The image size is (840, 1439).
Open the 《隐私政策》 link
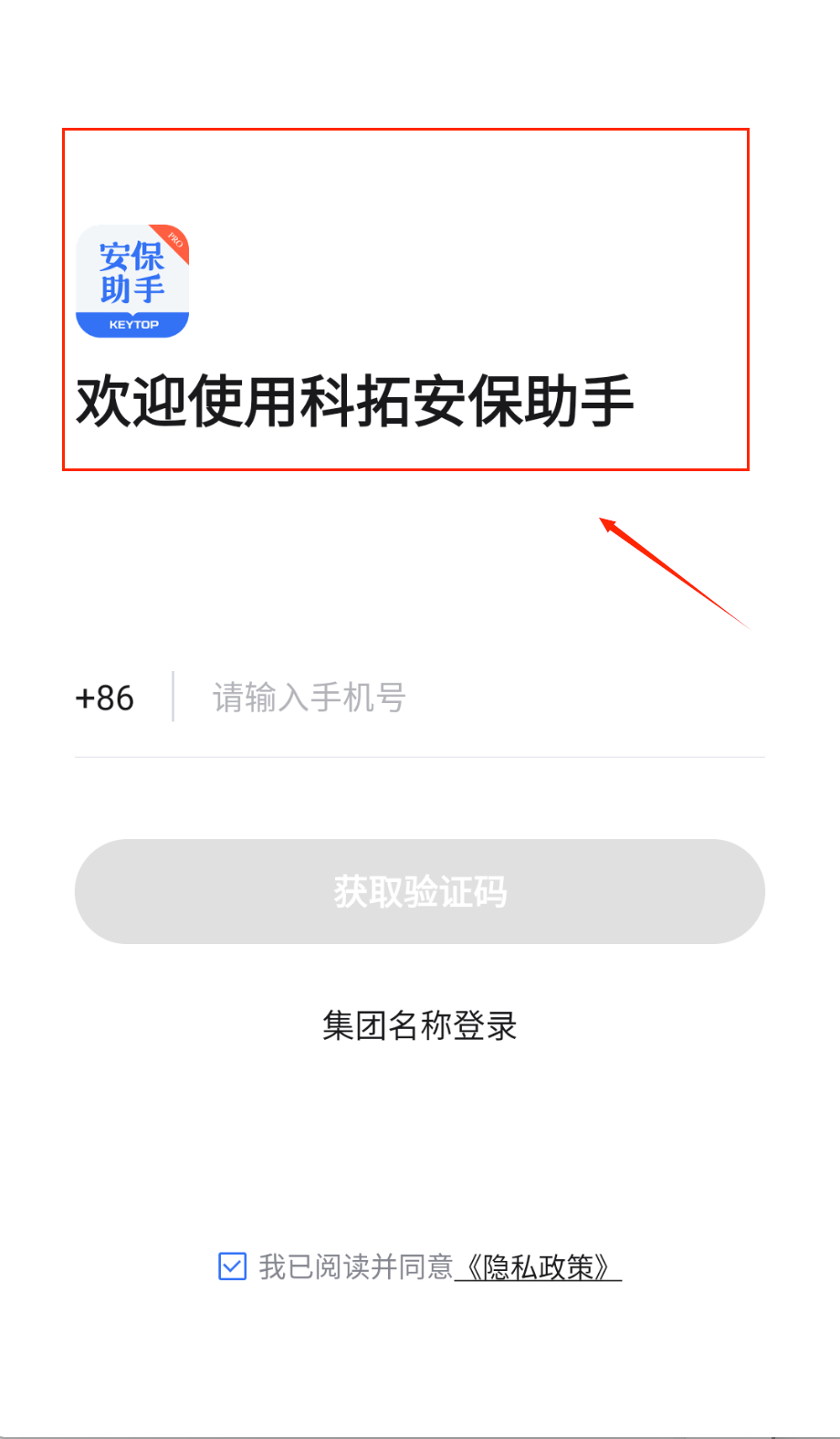click(x=538, y=1266)
